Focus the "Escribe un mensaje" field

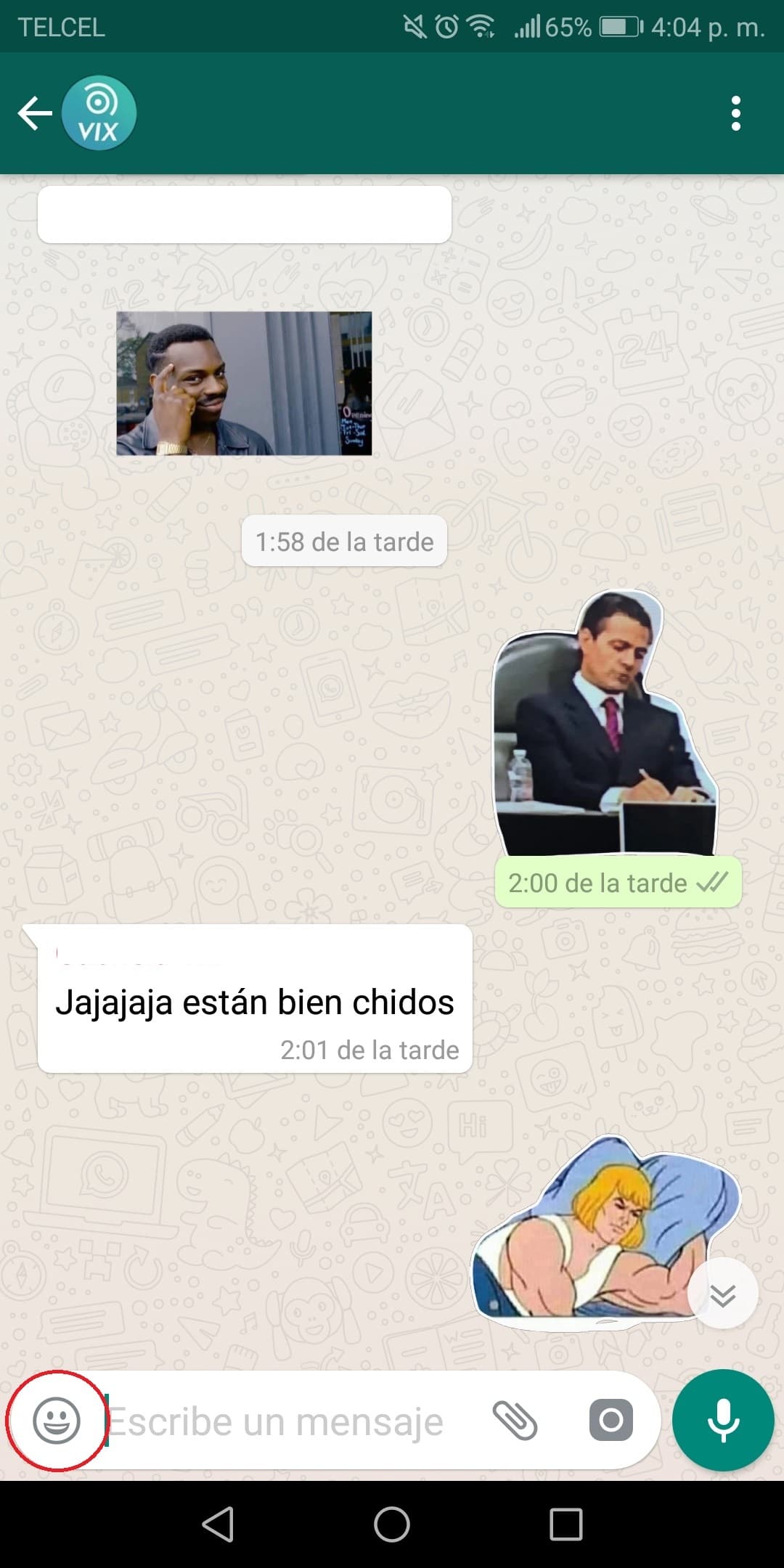(290, 1421)
